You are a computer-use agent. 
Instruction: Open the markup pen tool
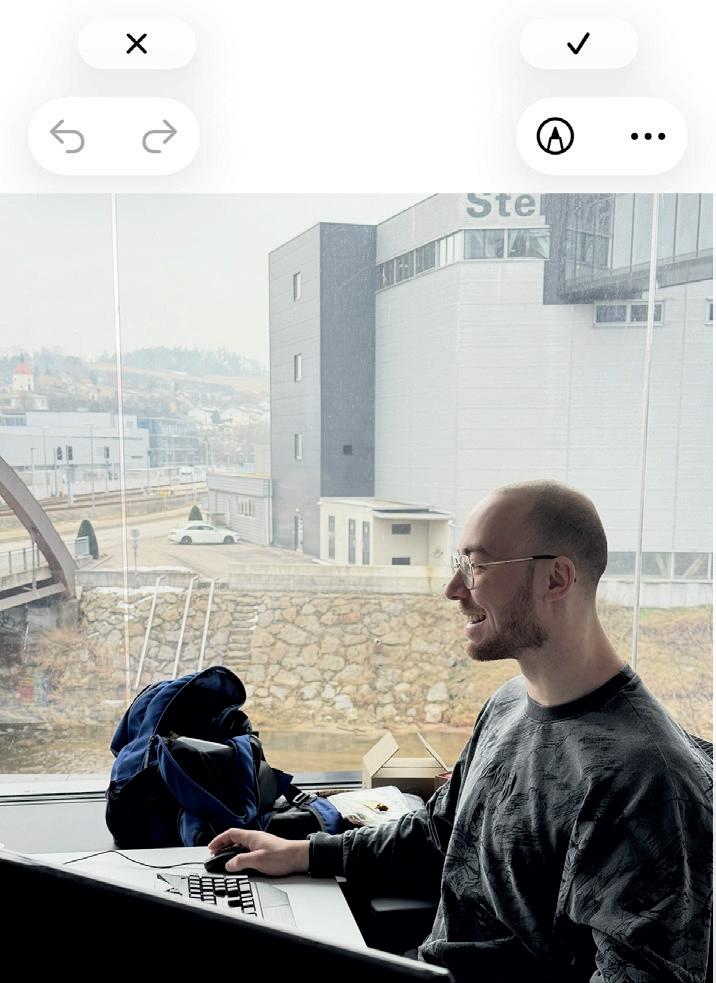click(555, 136)
